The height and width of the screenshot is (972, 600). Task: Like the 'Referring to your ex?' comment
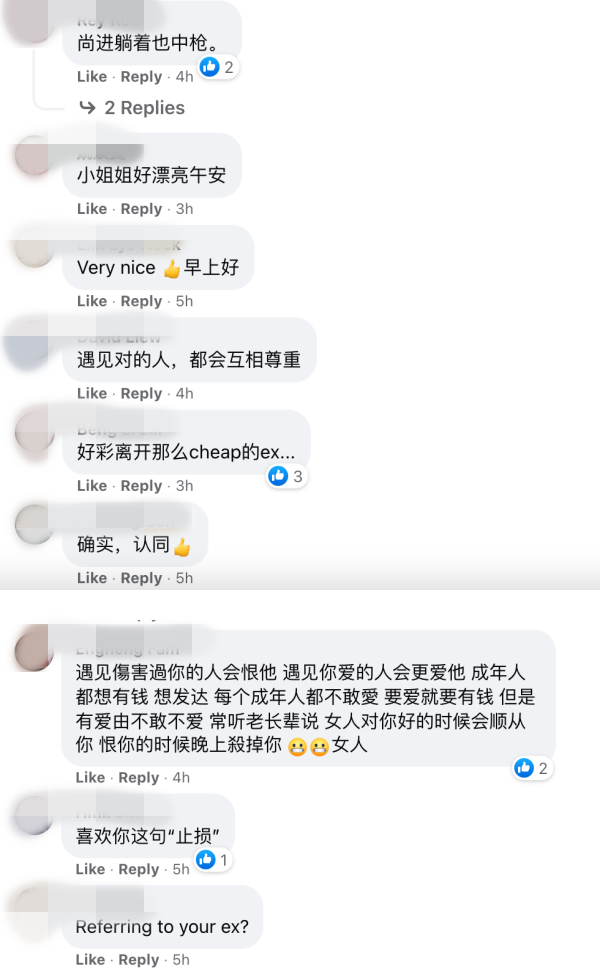point(90,960)
